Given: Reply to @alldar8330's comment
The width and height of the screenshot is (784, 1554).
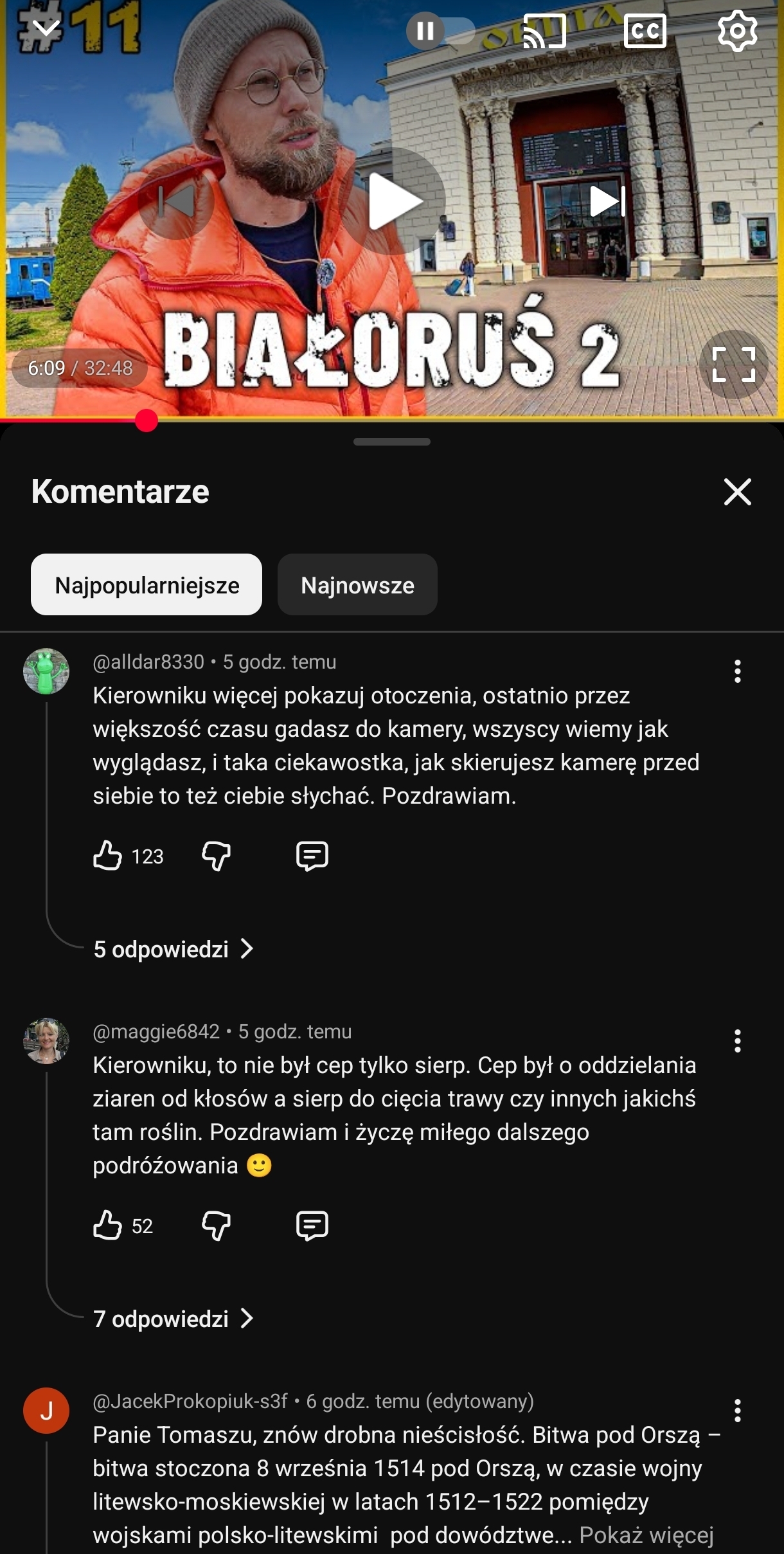Looking at the screenshot, I should tap(312, 856).
